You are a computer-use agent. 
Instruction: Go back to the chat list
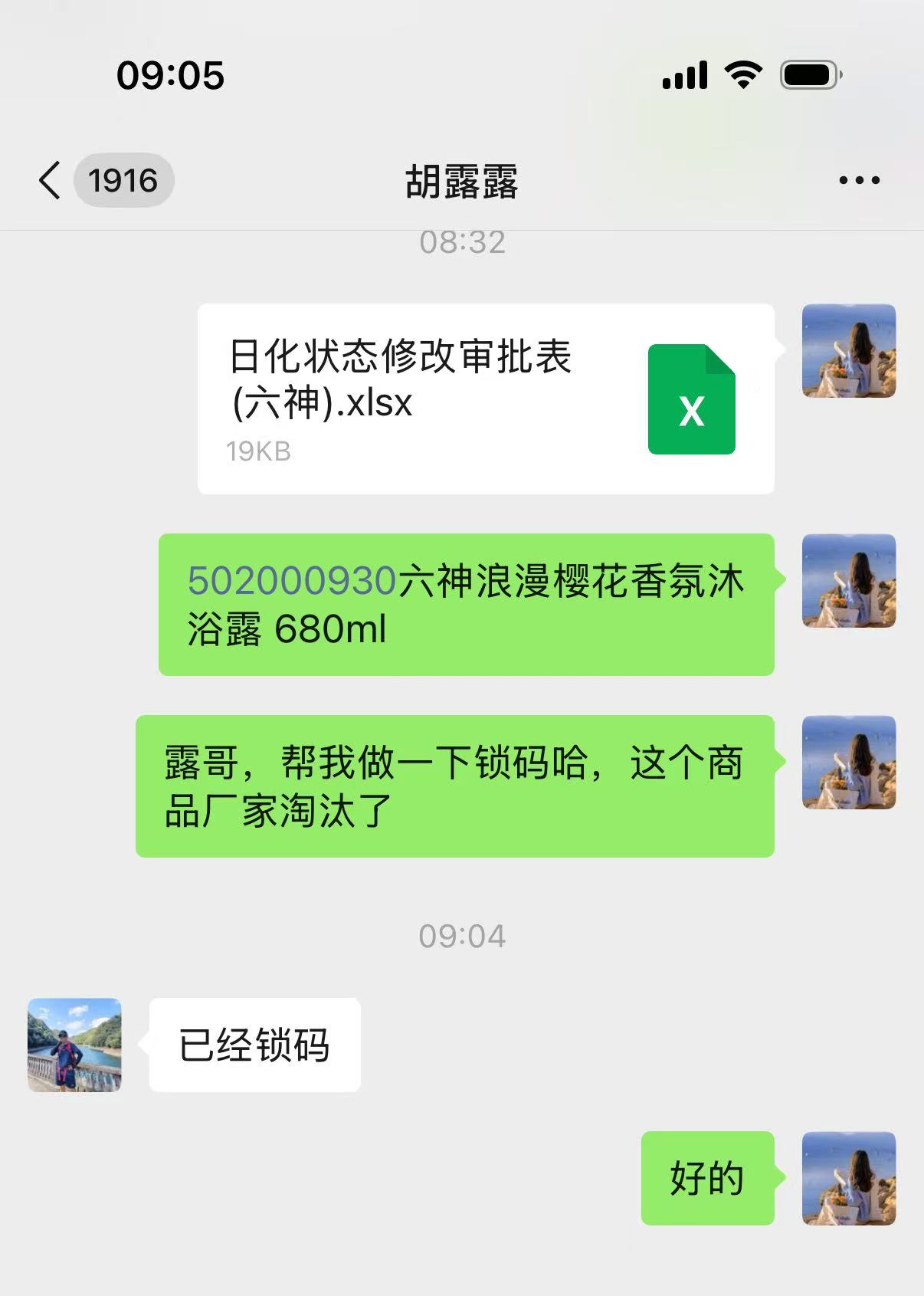51,181
